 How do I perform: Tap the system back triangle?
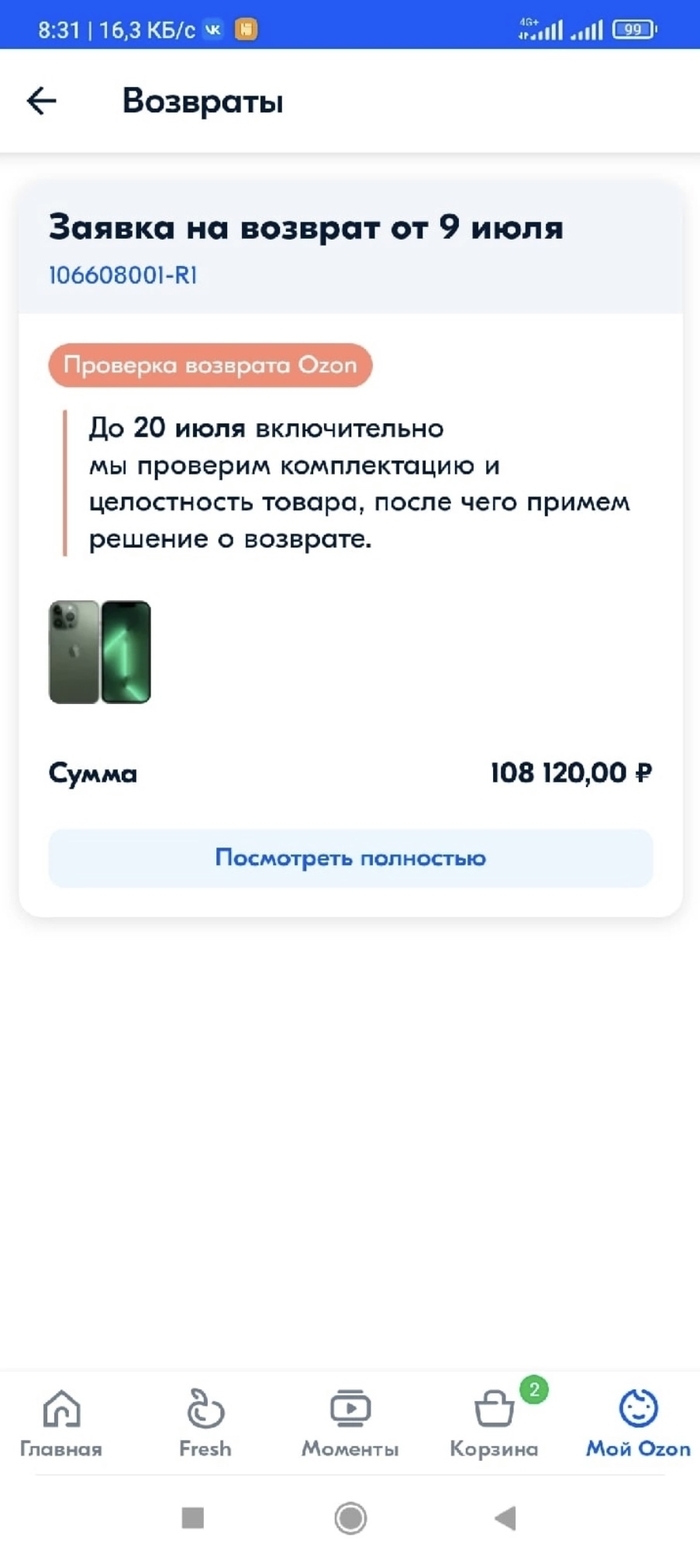[x=505, y=1519]
